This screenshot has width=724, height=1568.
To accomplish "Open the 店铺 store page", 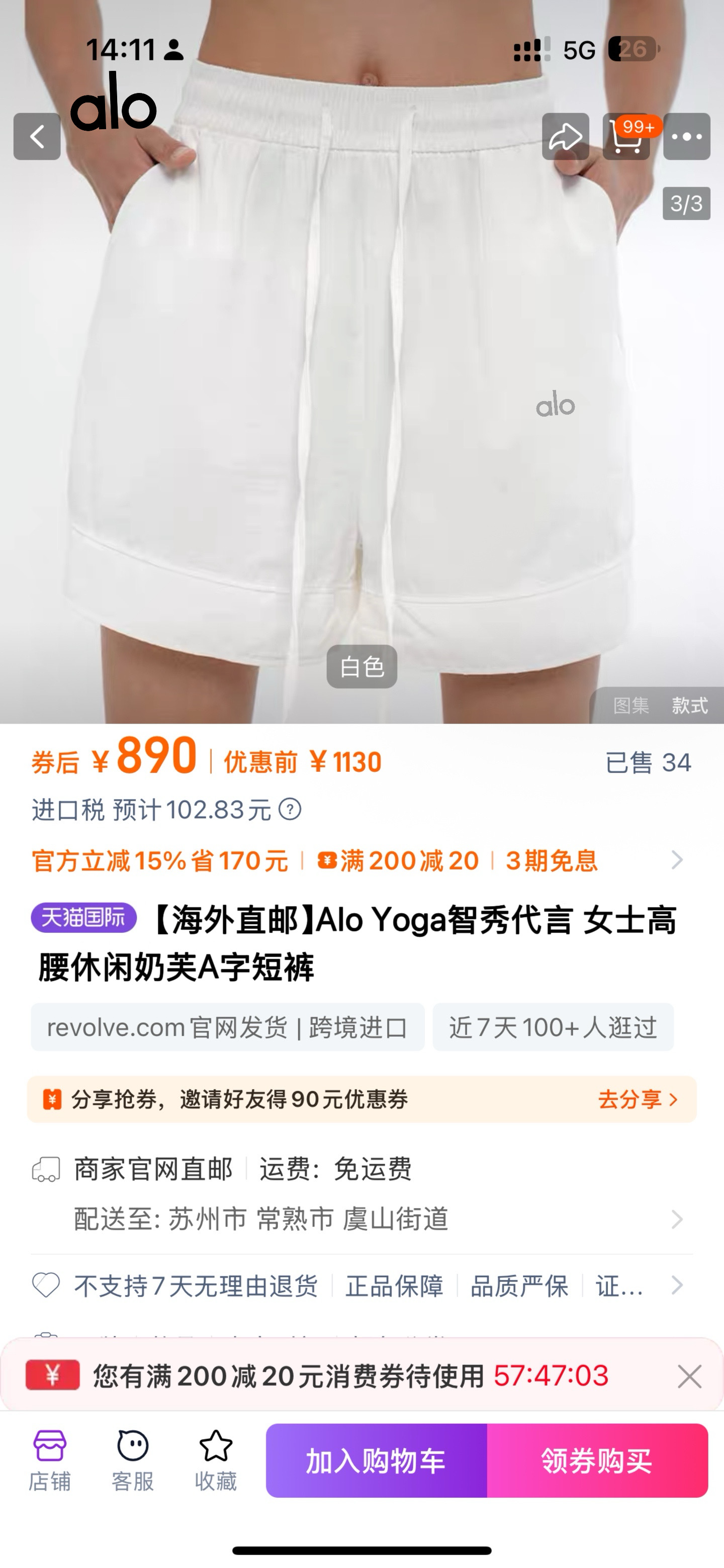I will [50, 1459].
